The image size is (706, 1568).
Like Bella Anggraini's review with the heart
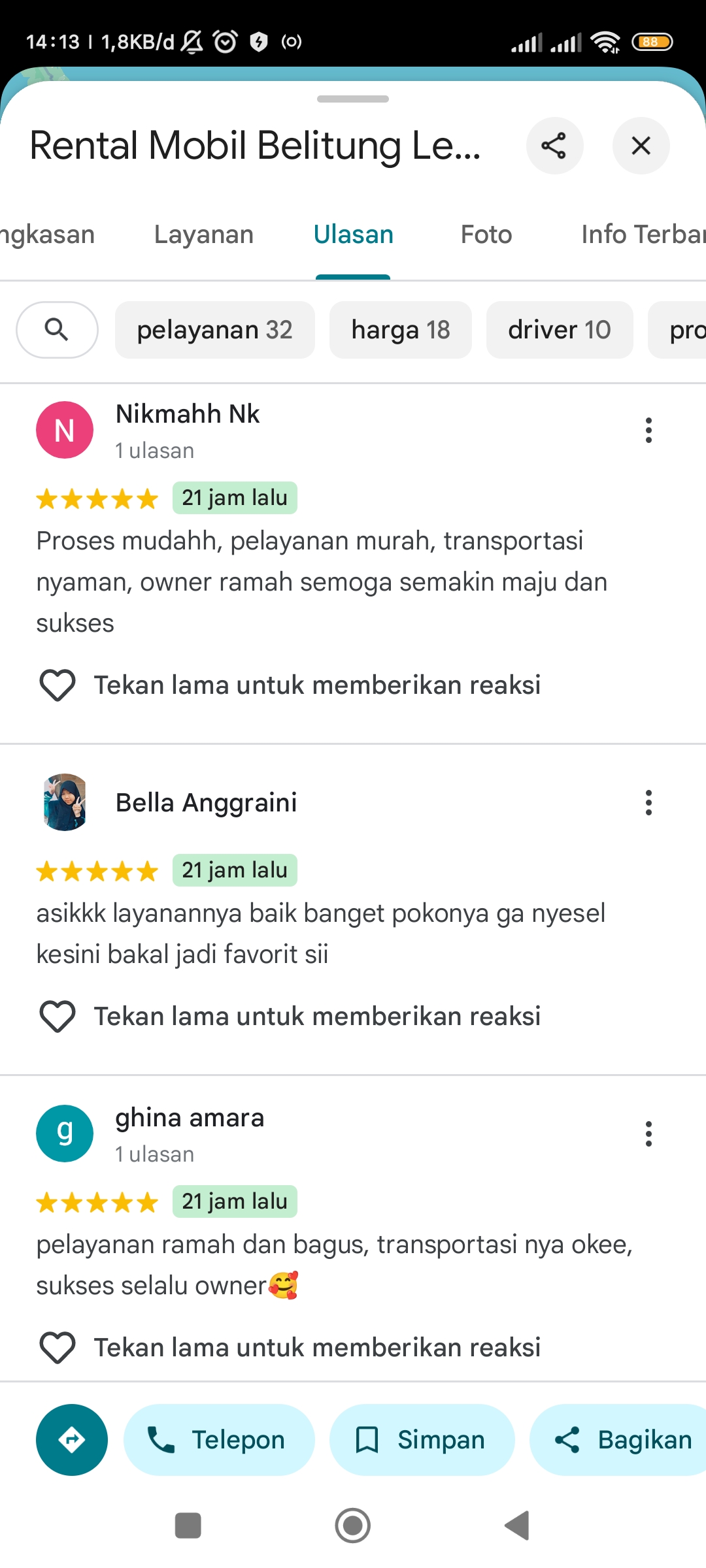click(x=58, y=1017)
